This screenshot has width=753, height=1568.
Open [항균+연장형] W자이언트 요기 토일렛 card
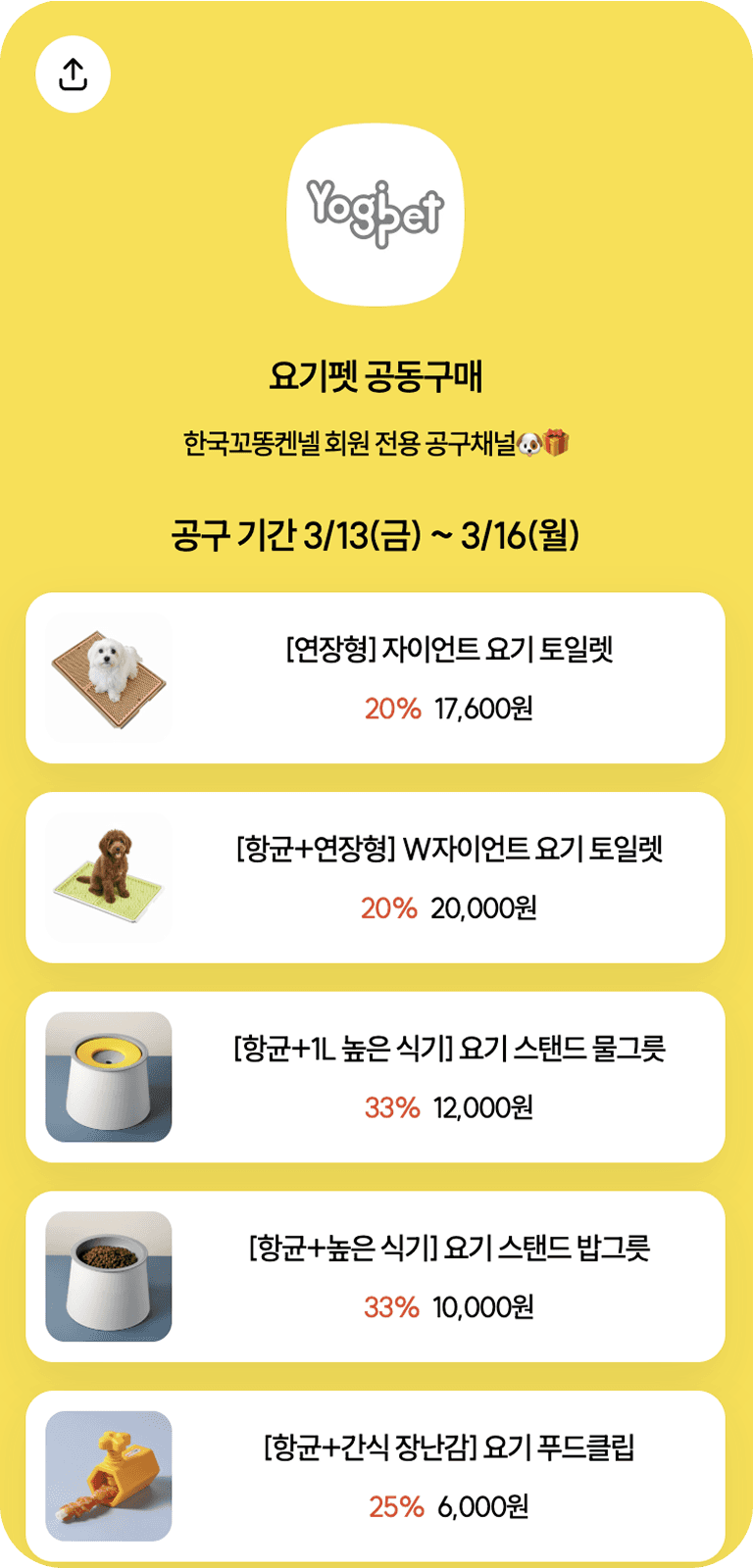[376, 877]
